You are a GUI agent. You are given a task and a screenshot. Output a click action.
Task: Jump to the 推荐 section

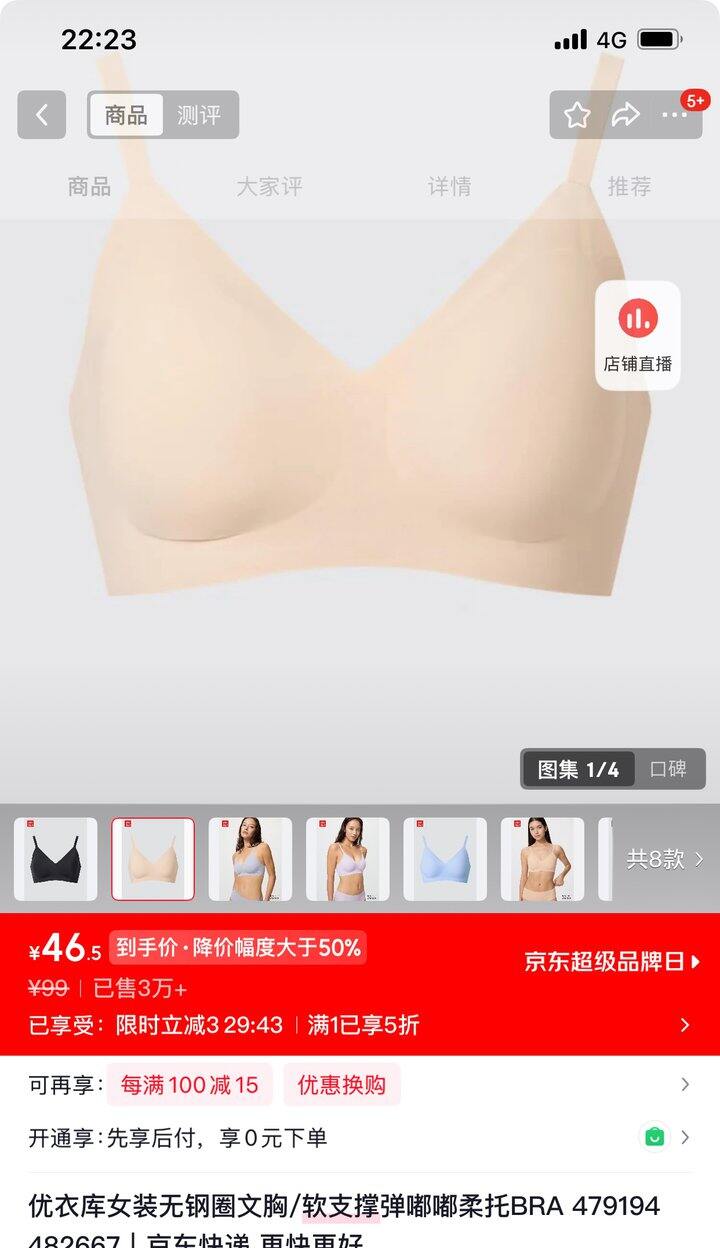click(x=629, y=186)
